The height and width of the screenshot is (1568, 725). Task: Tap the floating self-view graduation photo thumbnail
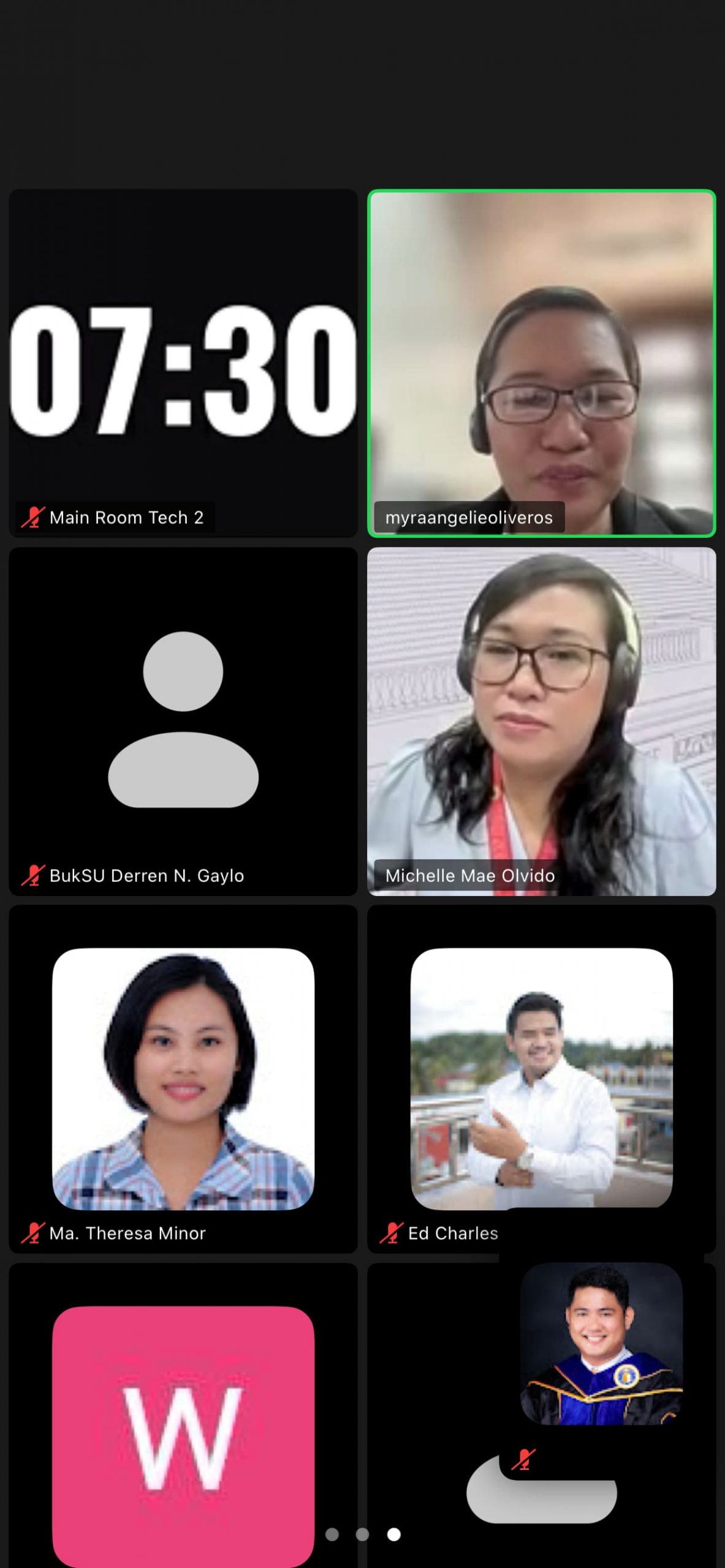pyautogui.click(x=601, y=1344)
